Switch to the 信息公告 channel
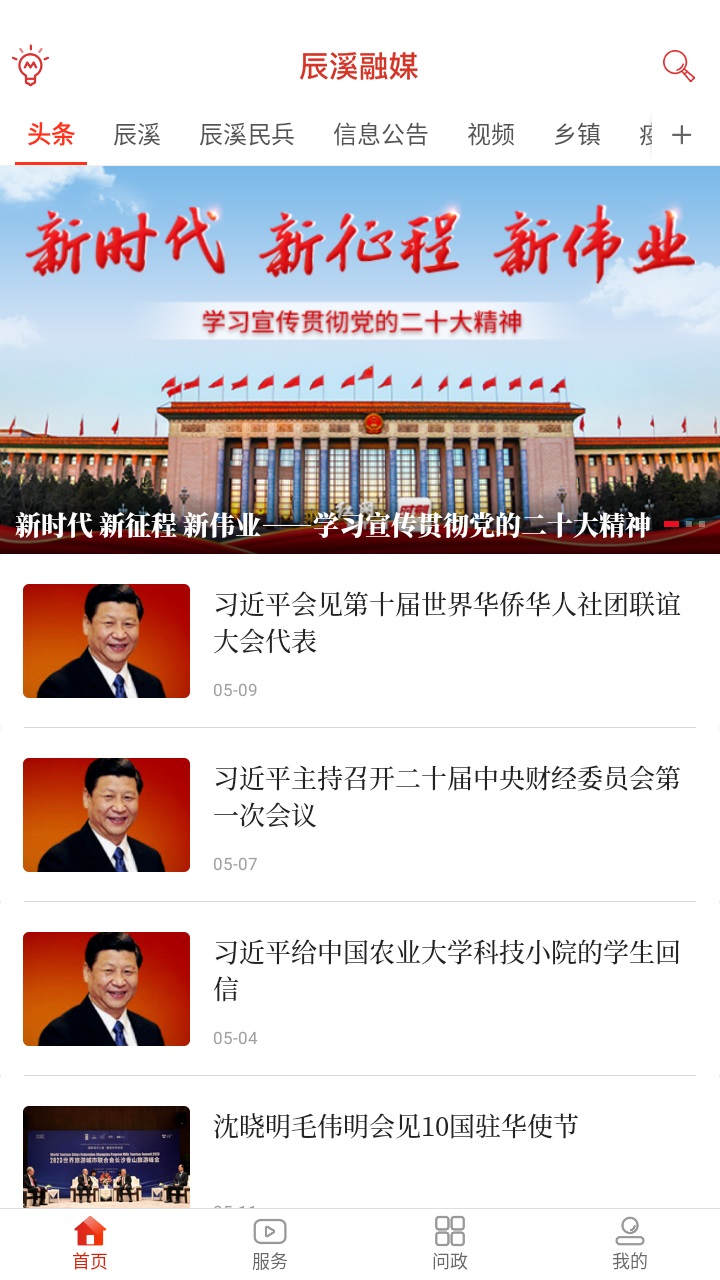This screenshot has height=1280, width=720. tap(378, 135)
